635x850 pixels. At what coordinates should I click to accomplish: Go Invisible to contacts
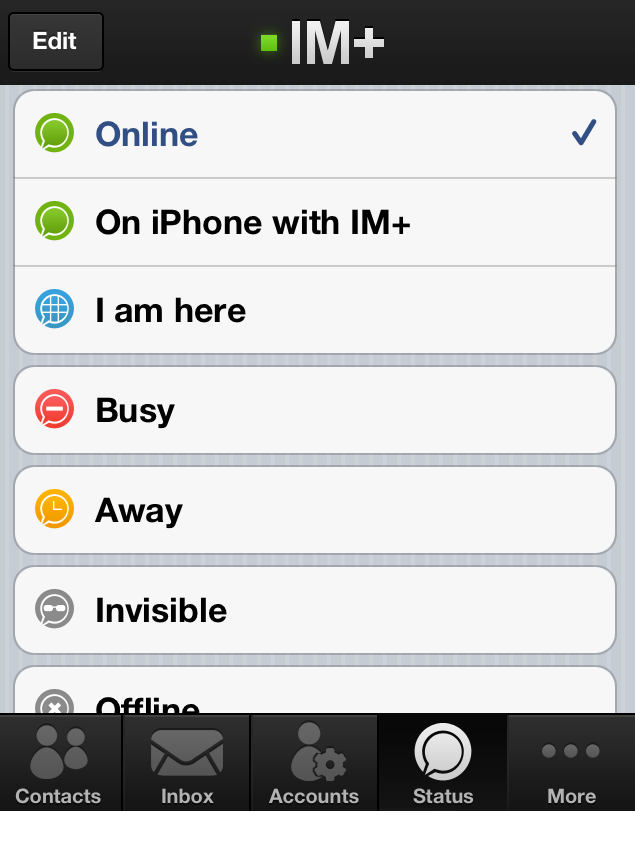(x=314, y=610)
